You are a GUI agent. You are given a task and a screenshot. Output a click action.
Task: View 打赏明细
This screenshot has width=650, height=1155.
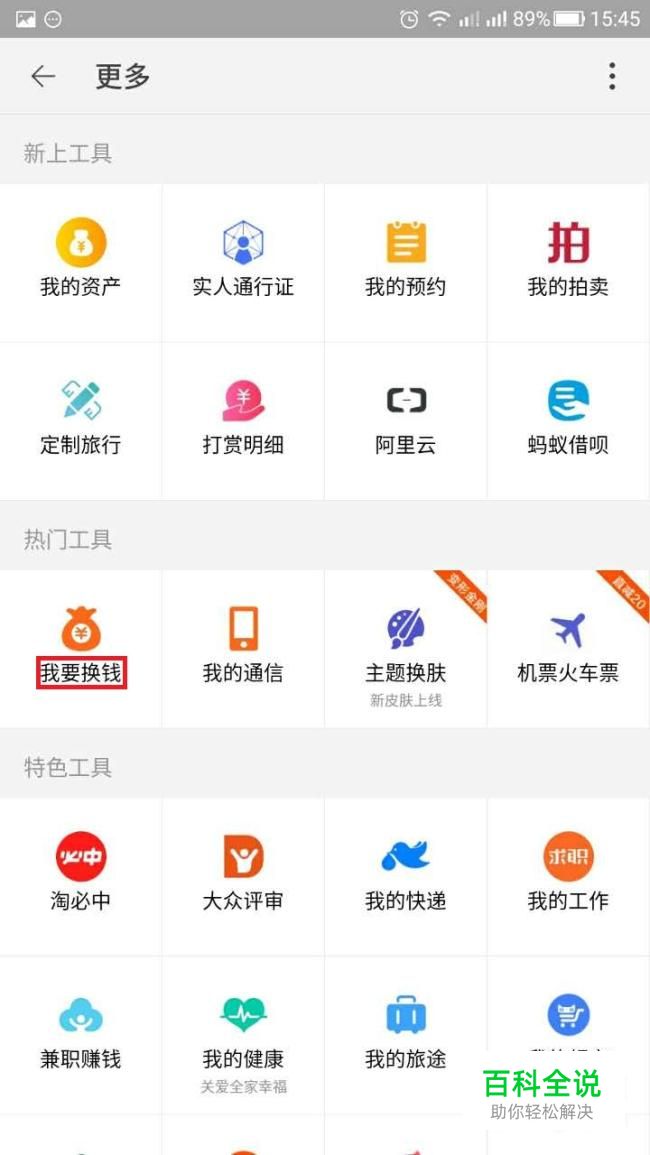pos(243,420)
